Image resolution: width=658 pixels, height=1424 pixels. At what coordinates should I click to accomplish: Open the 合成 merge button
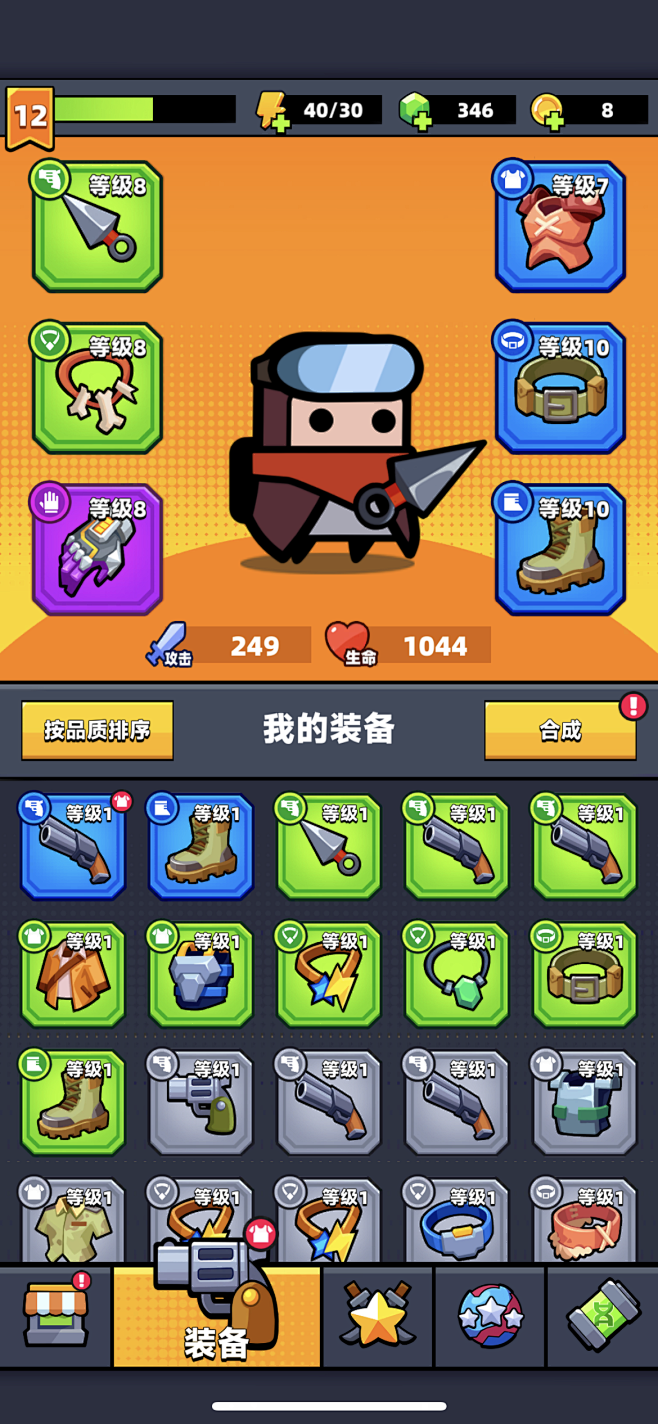pos(560,730)
